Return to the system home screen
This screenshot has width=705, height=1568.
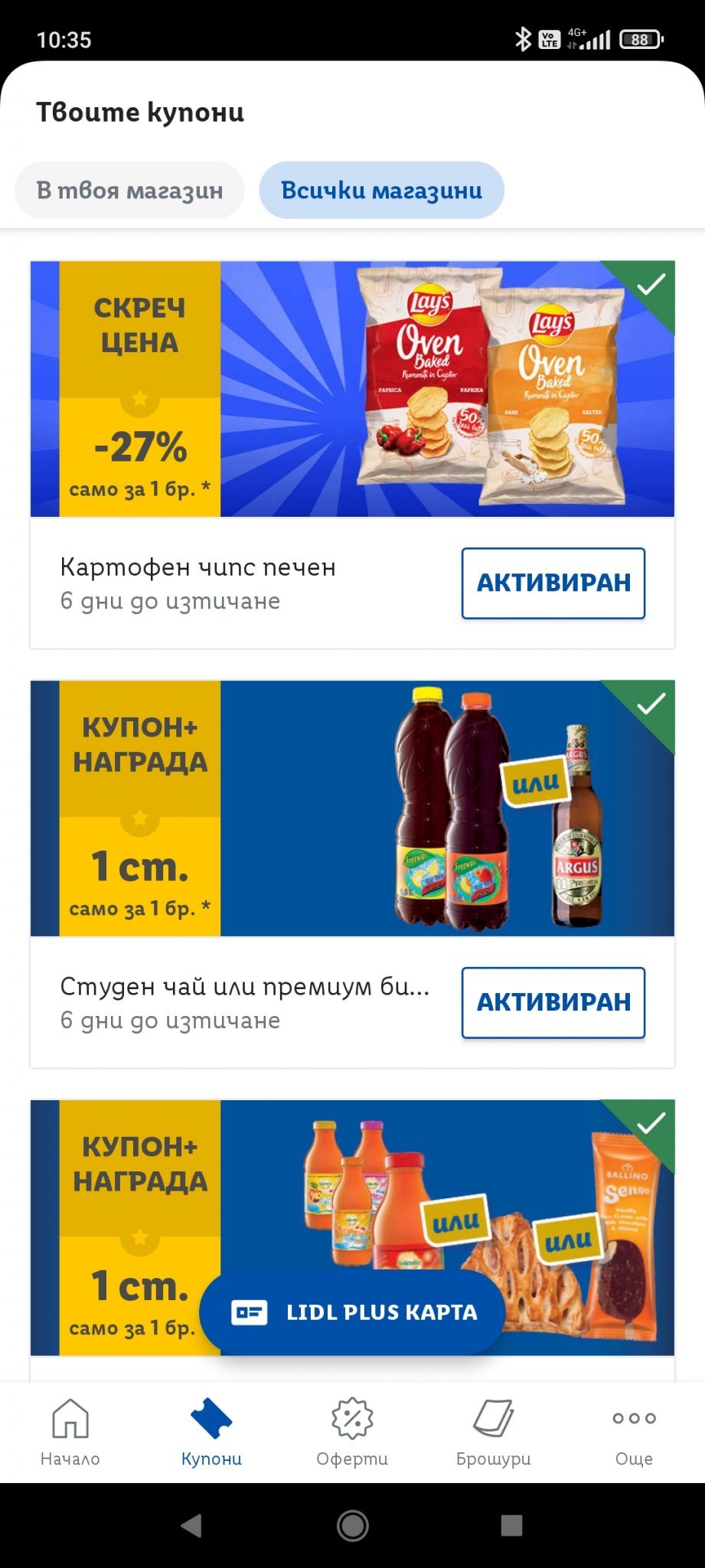click(x=352, y=1525)
